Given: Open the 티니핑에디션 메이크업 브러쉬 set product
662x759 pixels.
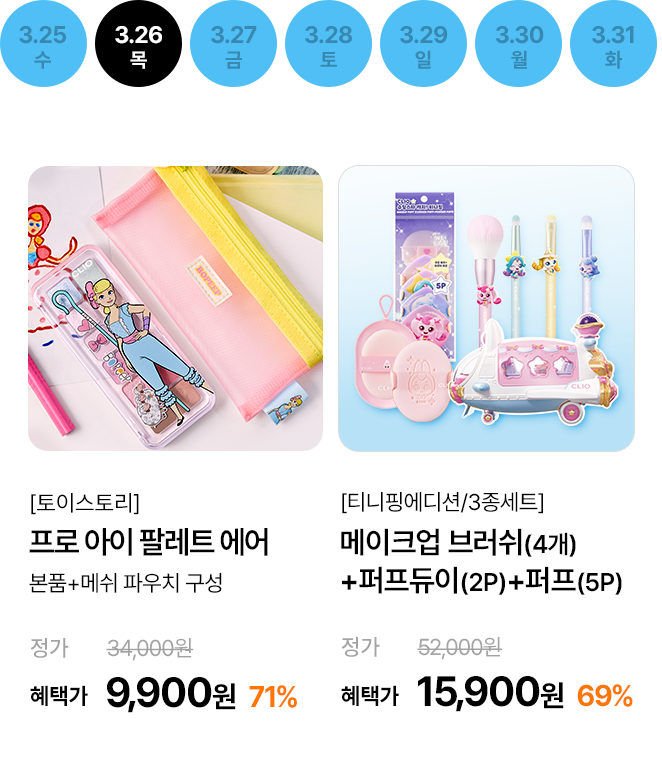Looking at the screenshot, I should 486,308.
